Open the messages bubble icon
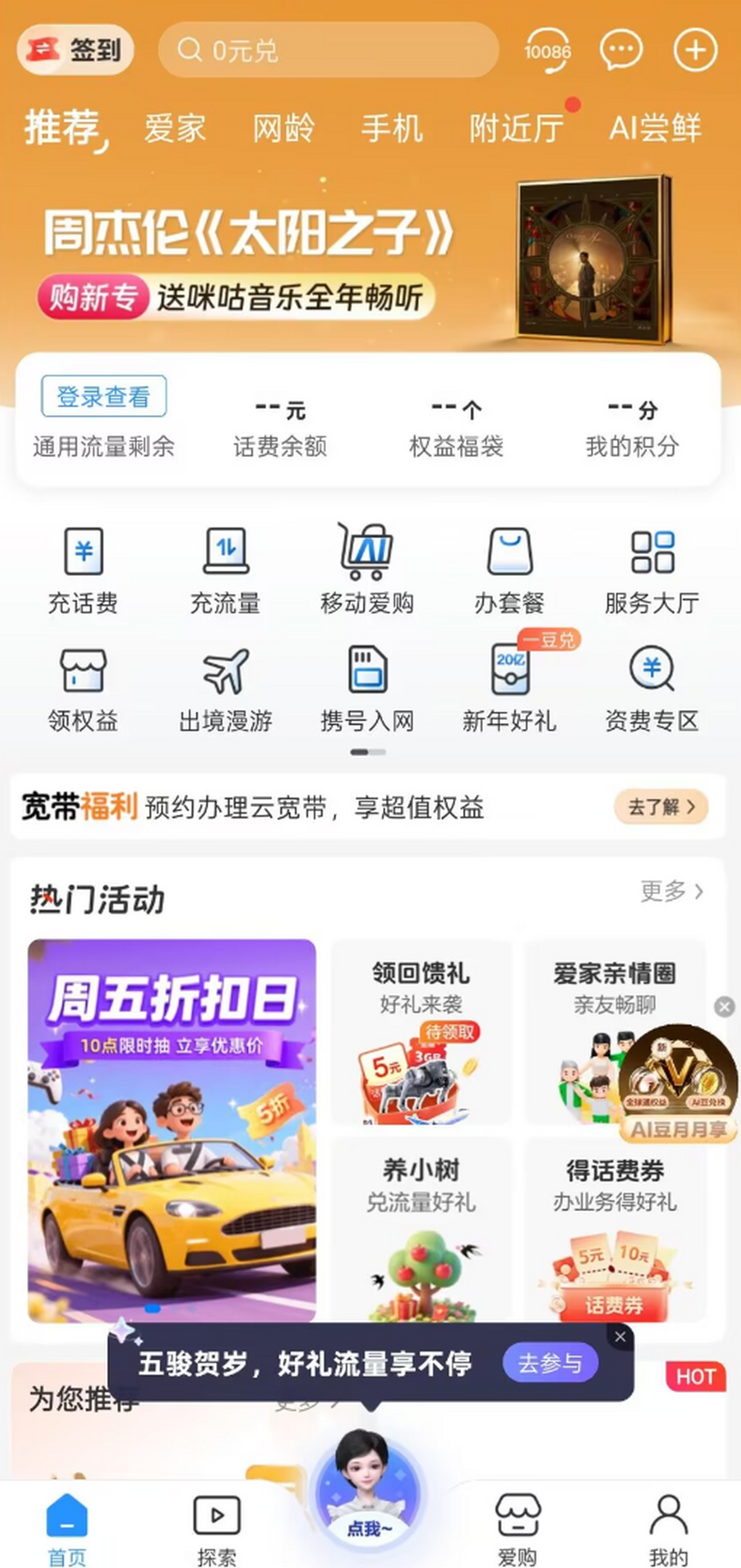This screenshot has height=1568, width=741. (x=621, y=49)
